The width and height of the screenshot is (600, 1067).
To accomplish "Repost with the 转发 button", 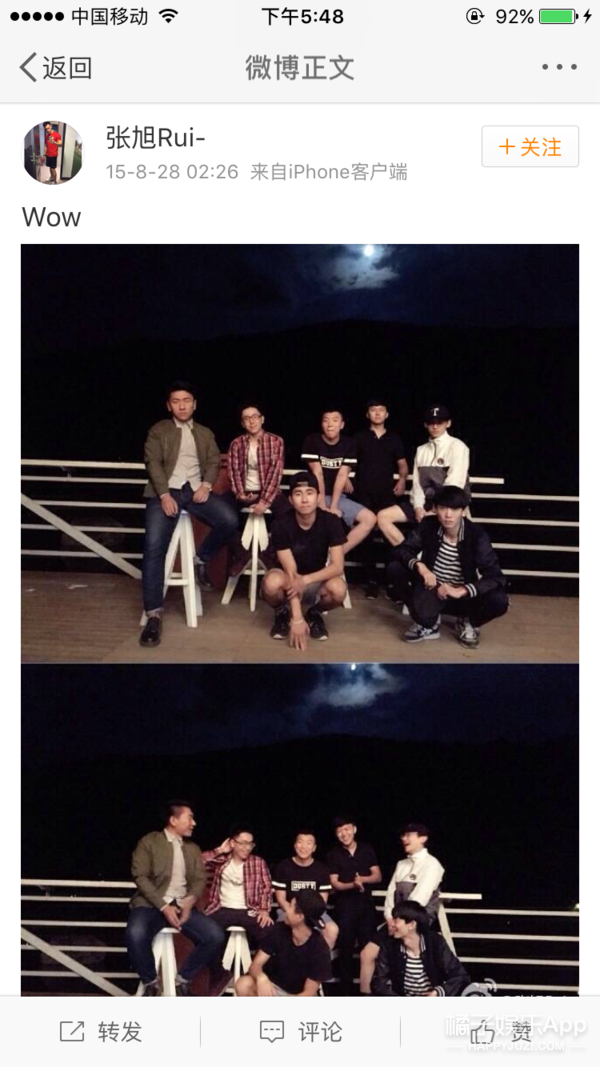I will [100, 1031].
